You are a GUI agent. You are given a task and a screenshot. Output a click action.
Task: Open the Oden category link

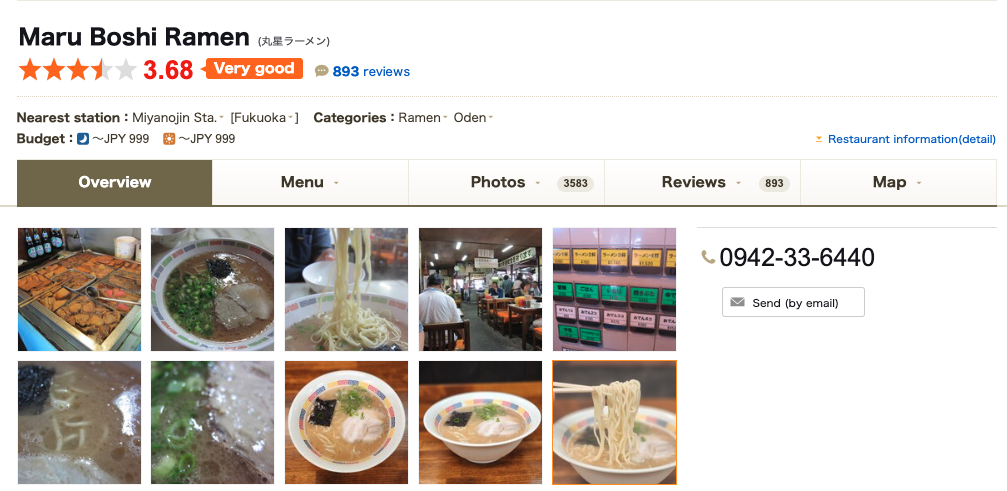[469, 118]
